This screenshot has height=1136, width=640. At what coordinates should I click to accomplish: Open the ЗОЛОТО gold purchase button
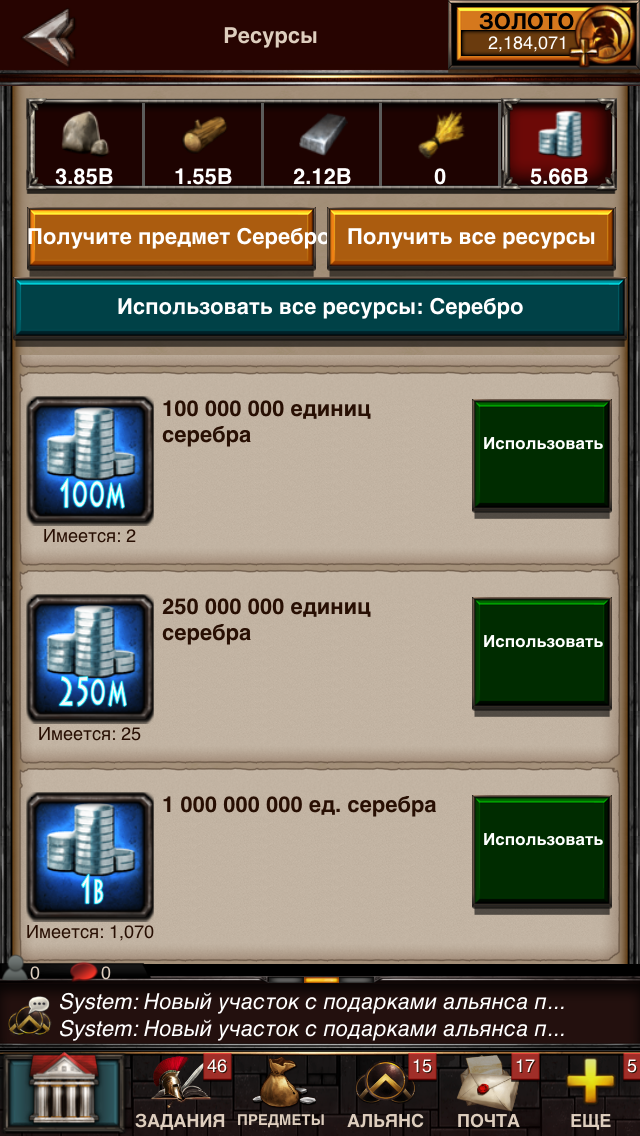click(543, 34)
